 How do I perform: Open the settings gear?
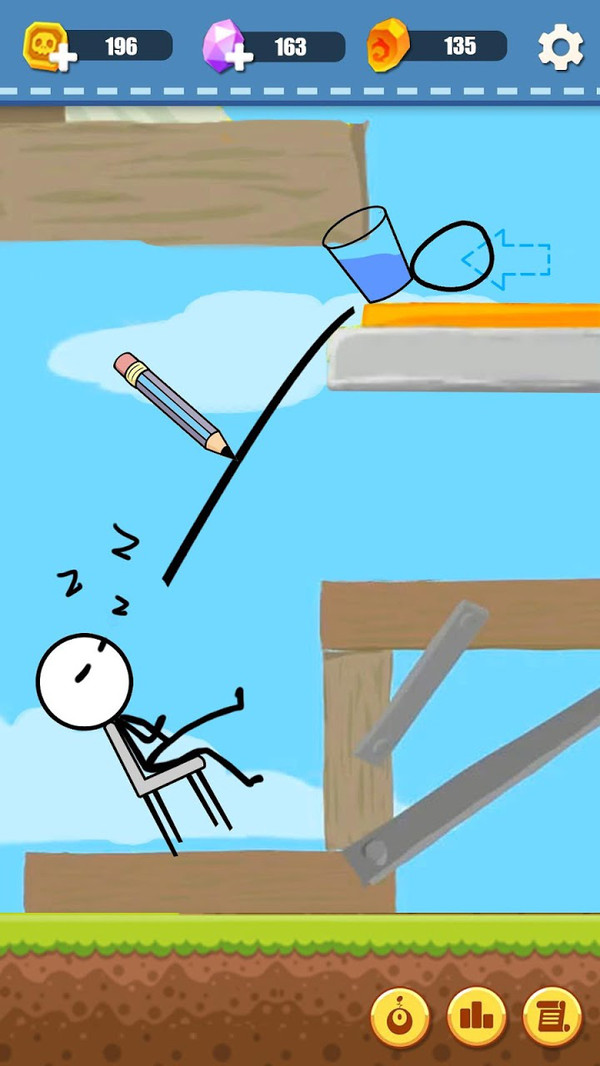[x=560, y=47]
